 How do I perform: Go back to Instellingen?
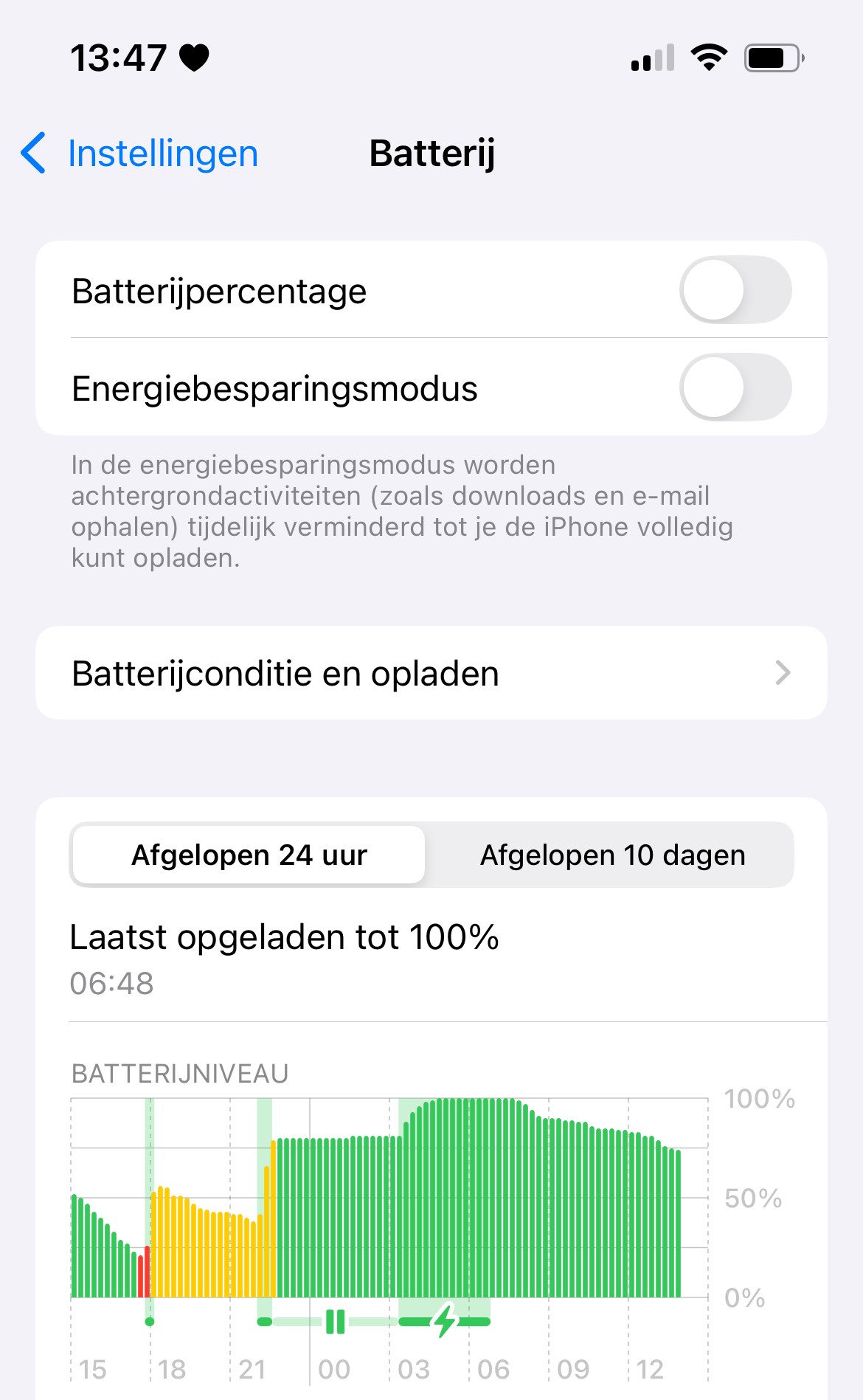tap(140, 154)
